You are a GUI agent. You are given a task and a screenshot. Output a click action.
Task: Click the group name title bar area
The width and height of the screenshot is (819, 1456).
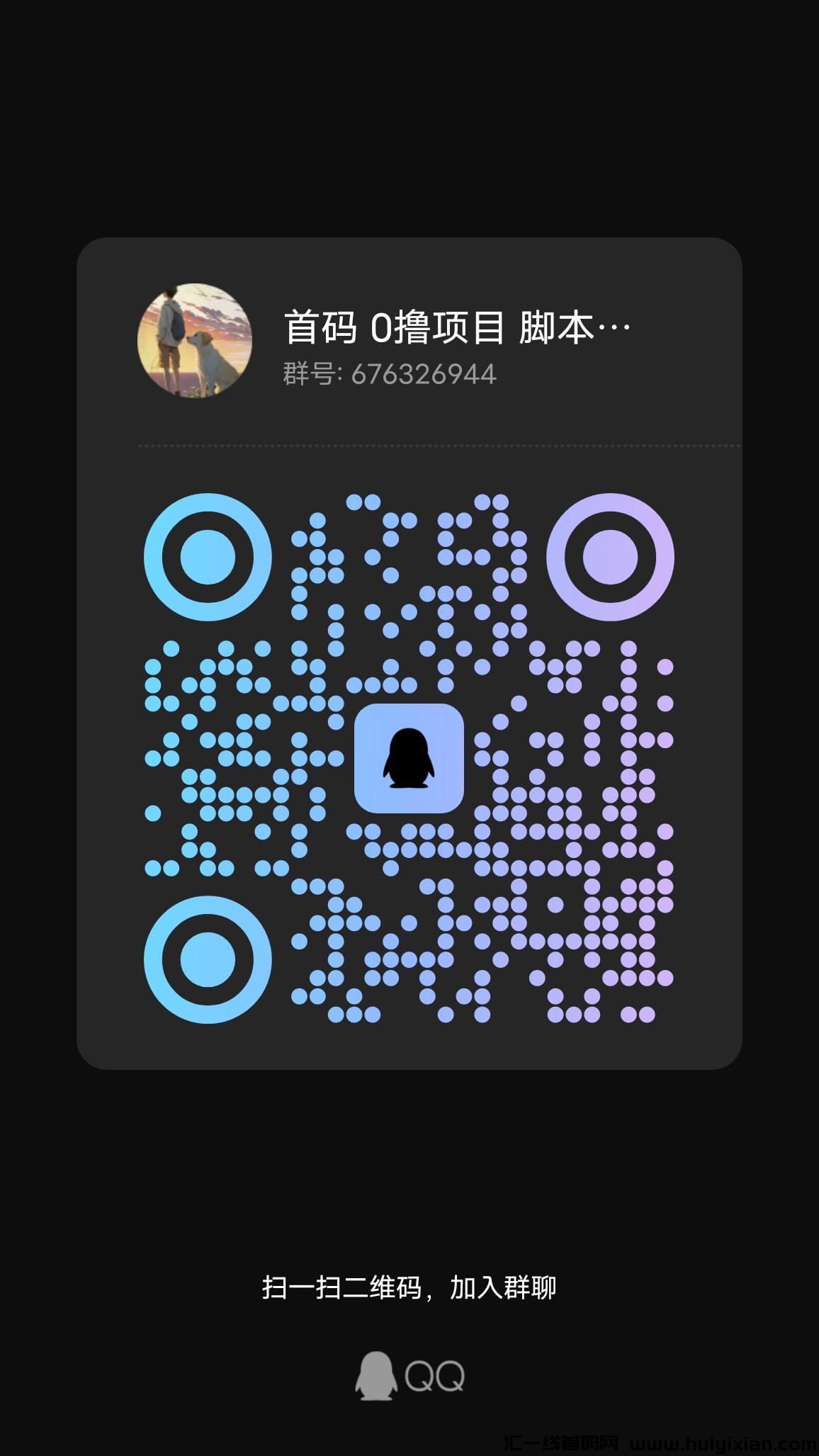click(452, 326)
